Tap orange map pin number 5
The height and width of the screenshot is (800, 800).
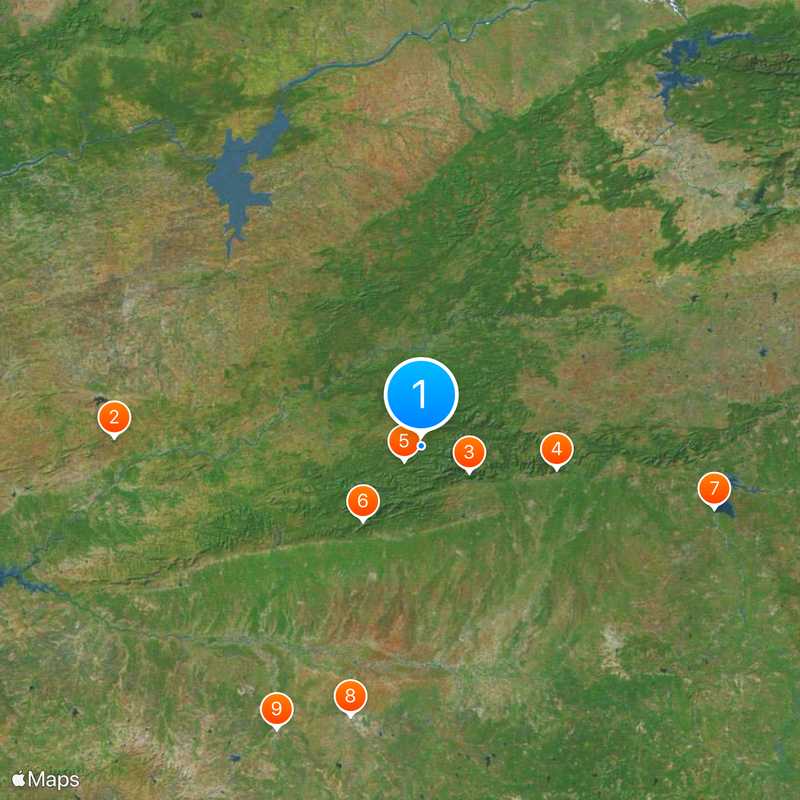pyautogui.click(x=402, y=442)
